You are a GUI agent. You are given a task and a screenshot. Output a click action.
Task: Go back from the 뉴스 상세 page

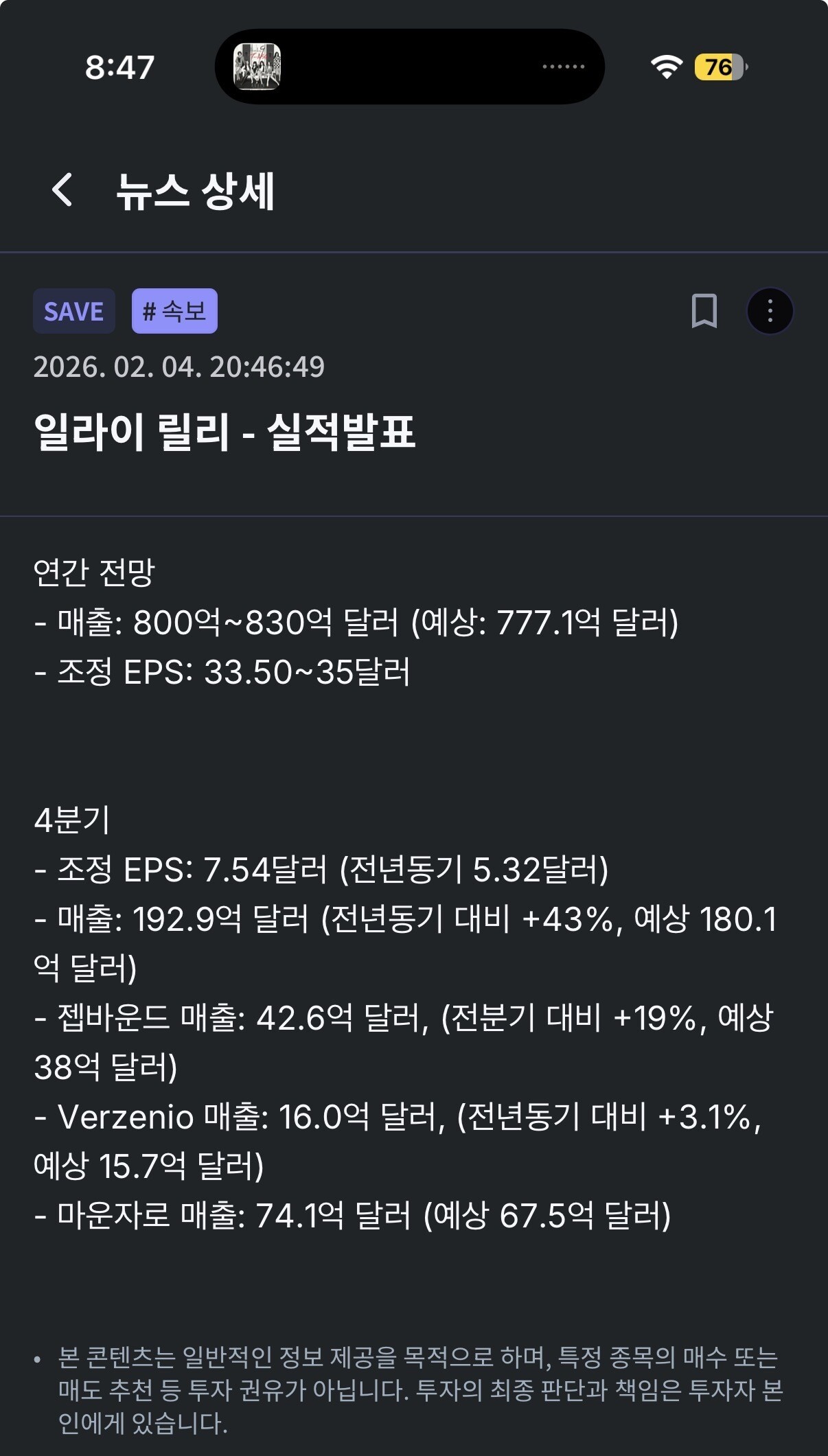click(x=62, y=189)
